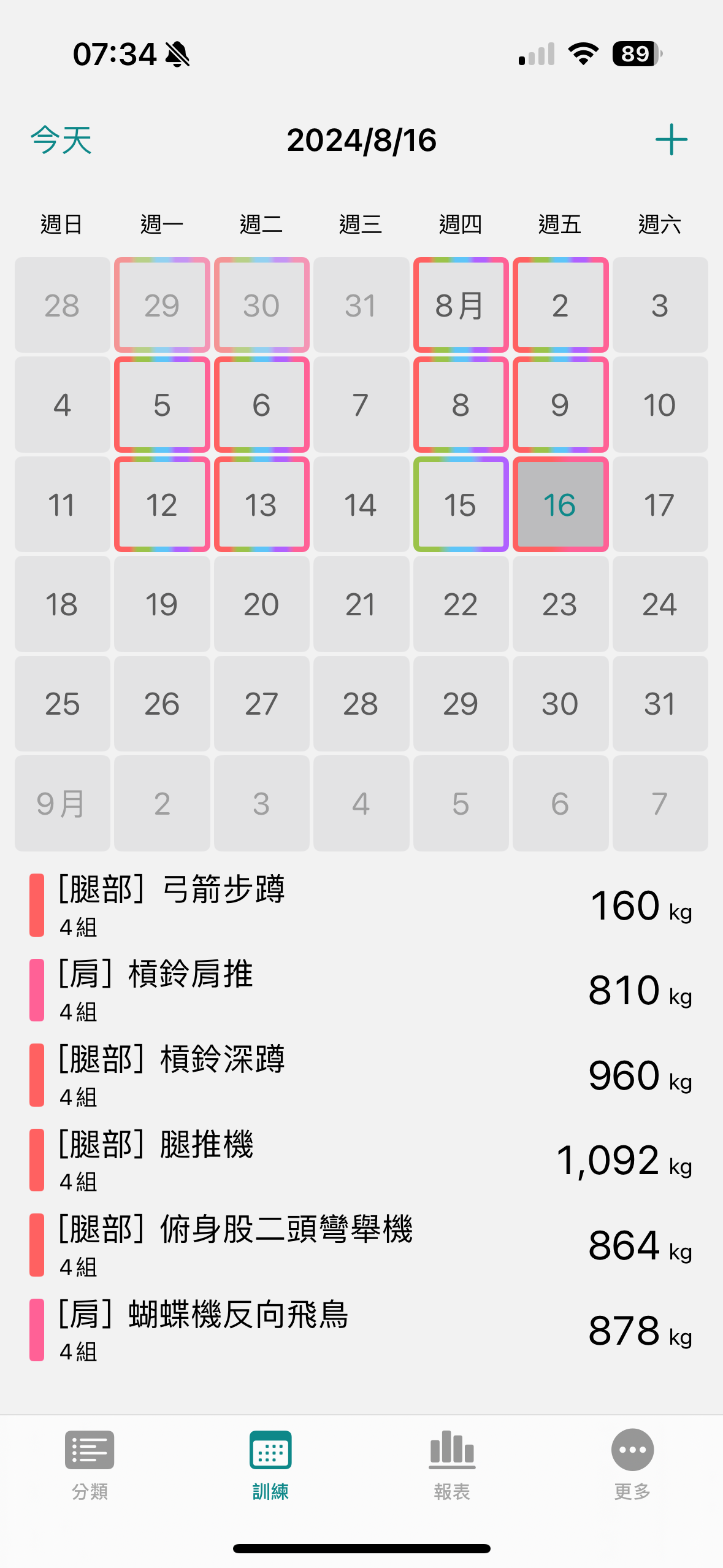Screen dimensions: 723x1568
Task: Tap the plus icon to add workout
Action: pos(671,140)
